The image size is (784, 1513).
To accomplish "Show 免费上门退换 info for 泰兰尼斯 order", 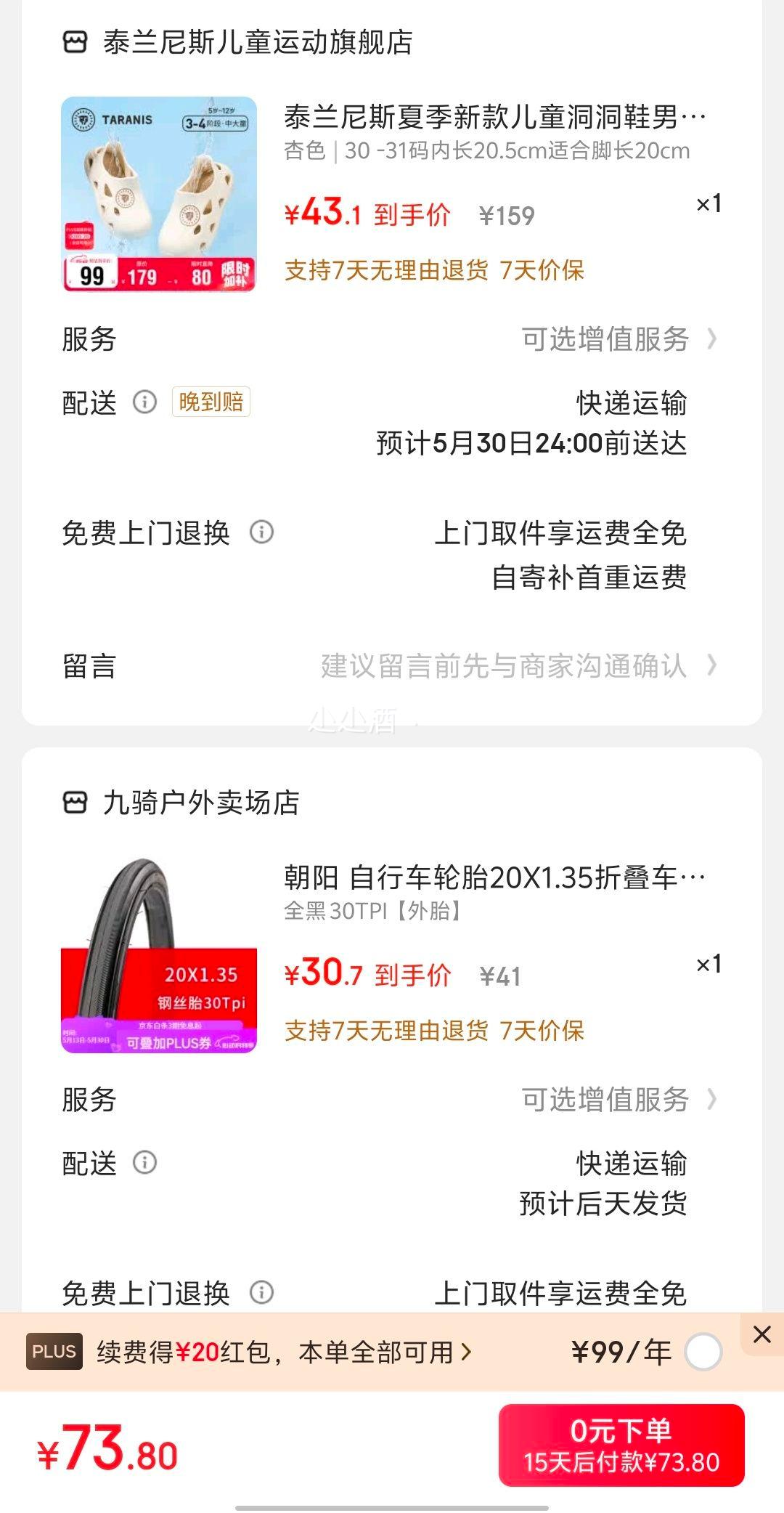I will click(x=261, y=532).
